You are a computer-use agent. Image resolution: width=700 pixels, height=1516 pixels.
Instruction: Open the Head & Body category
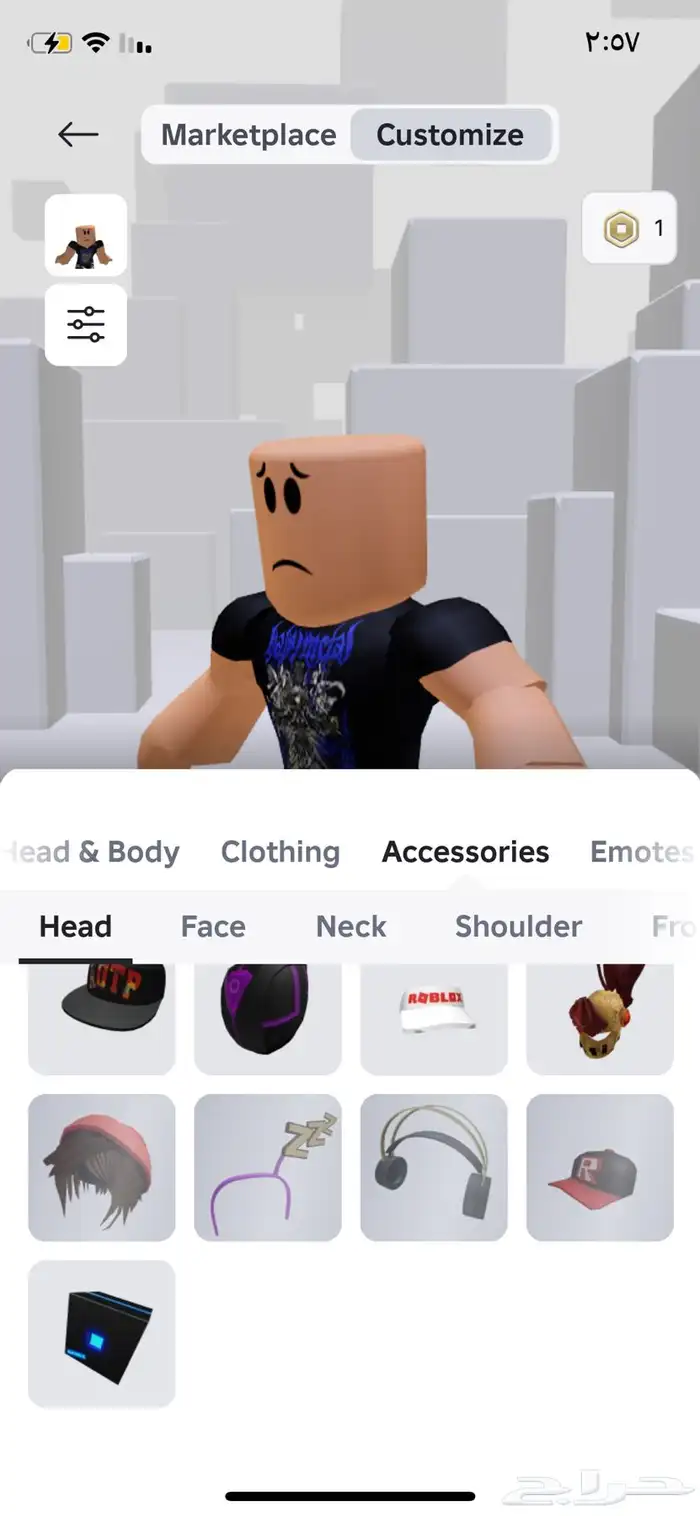pyautogui.click(x=95, y=852)
